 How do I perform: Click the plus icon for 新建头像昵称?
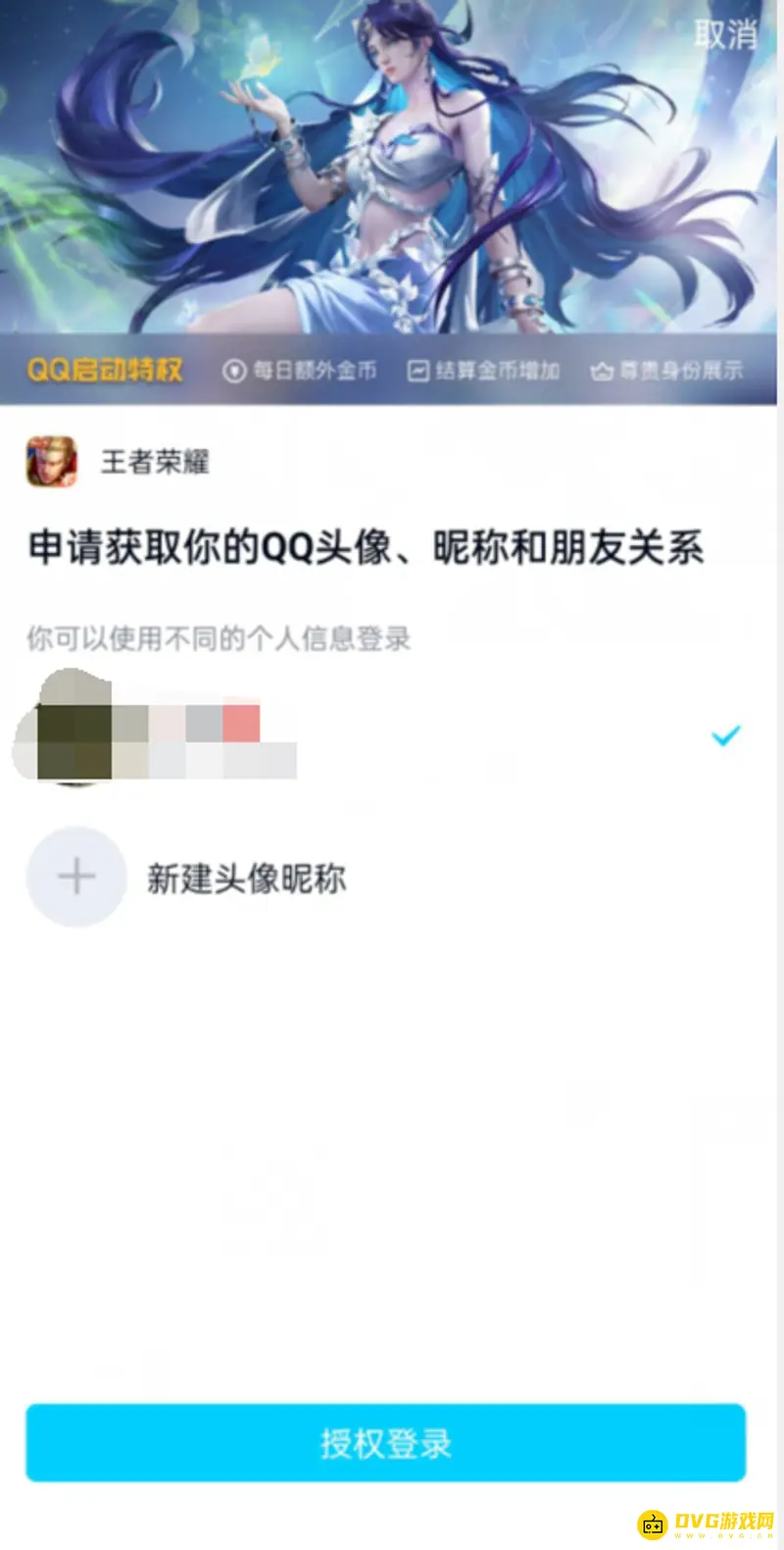(75, 877)
